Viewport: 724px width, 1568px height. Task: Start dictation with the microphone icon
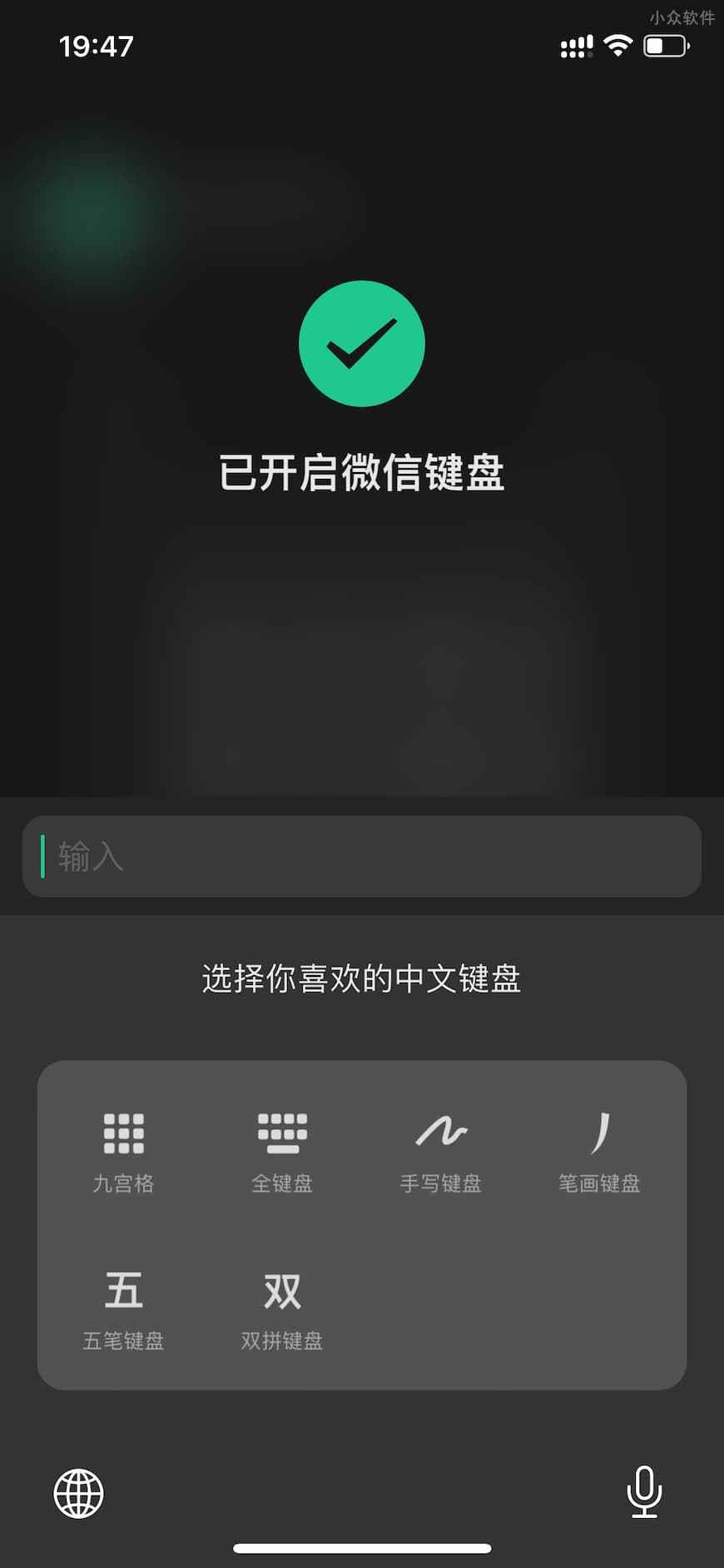point(644,1492)
